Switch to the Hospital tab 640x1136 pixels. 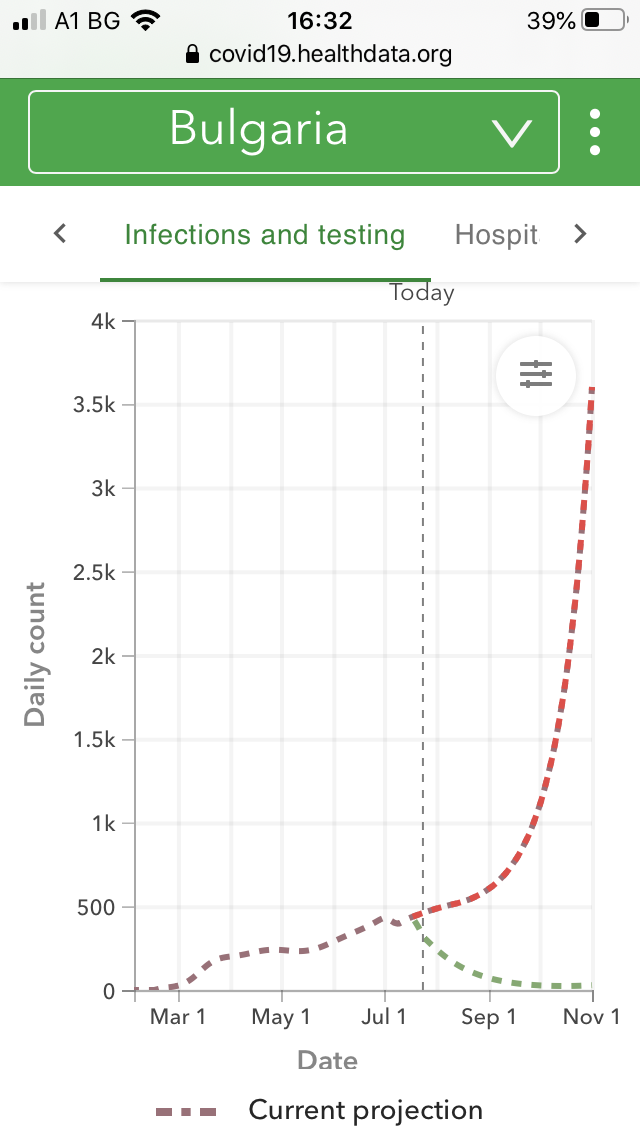(496, 235)
